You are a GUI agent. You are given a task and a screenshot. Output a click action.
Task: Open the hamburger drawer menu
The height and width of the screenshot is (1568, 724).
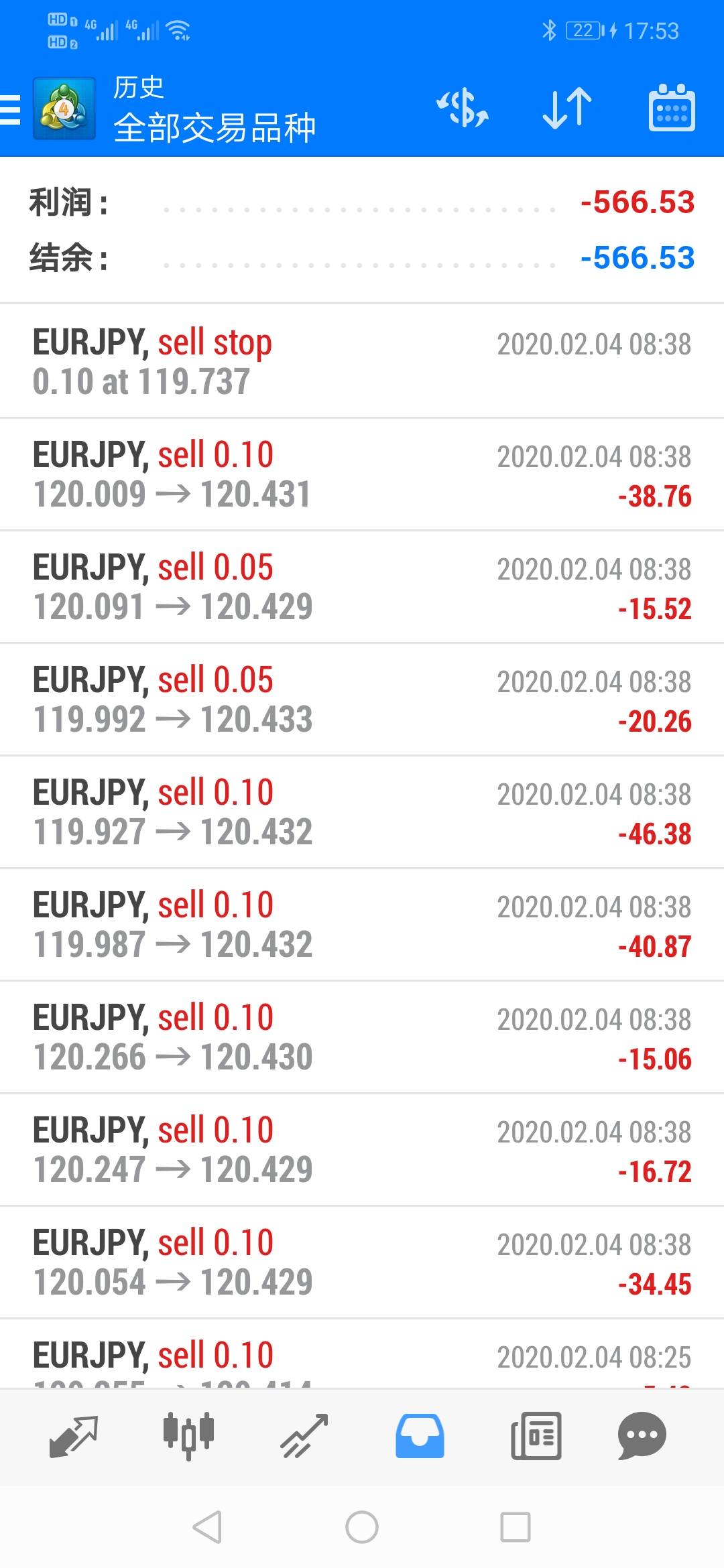click(11, 109)
